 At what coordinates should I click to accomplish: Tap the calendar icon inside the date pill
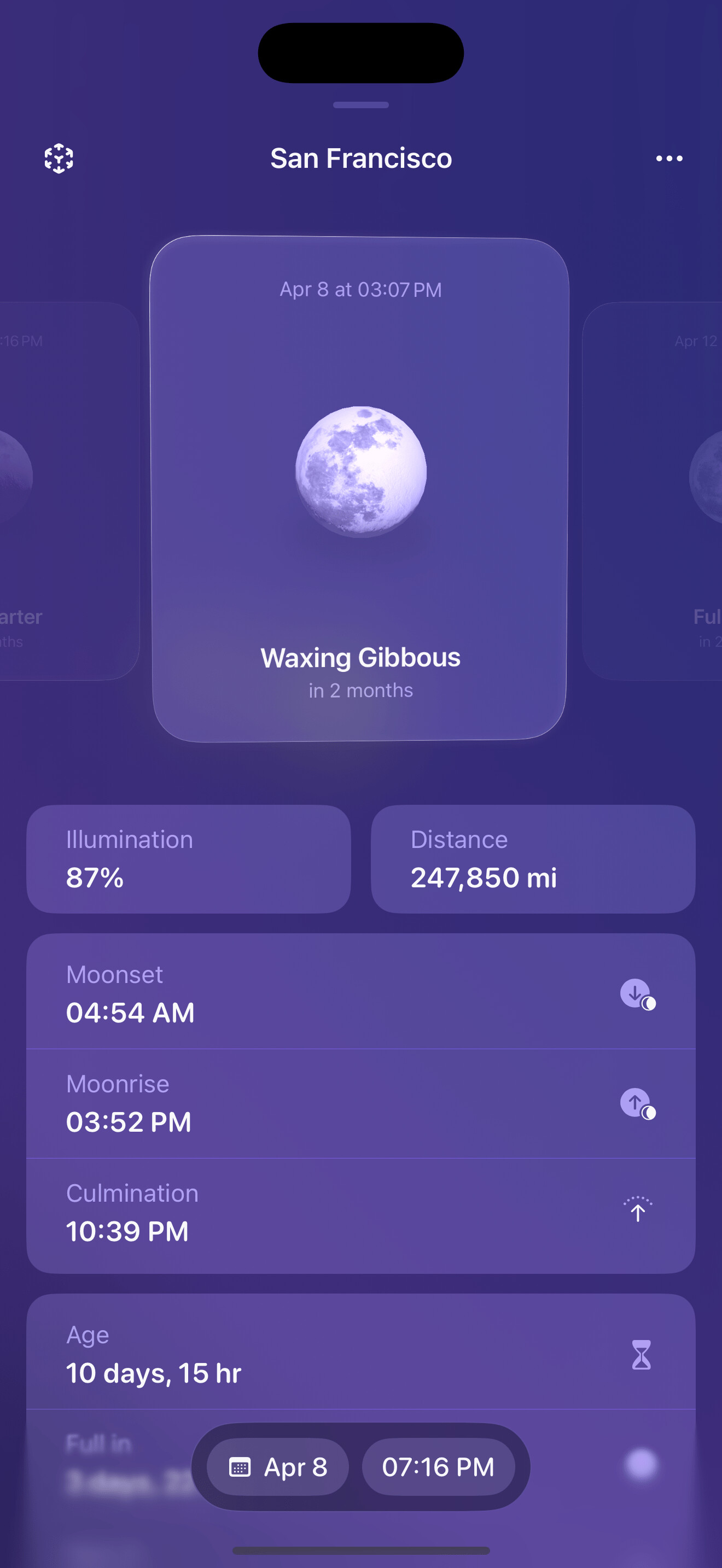click(x=241, y=1467)
